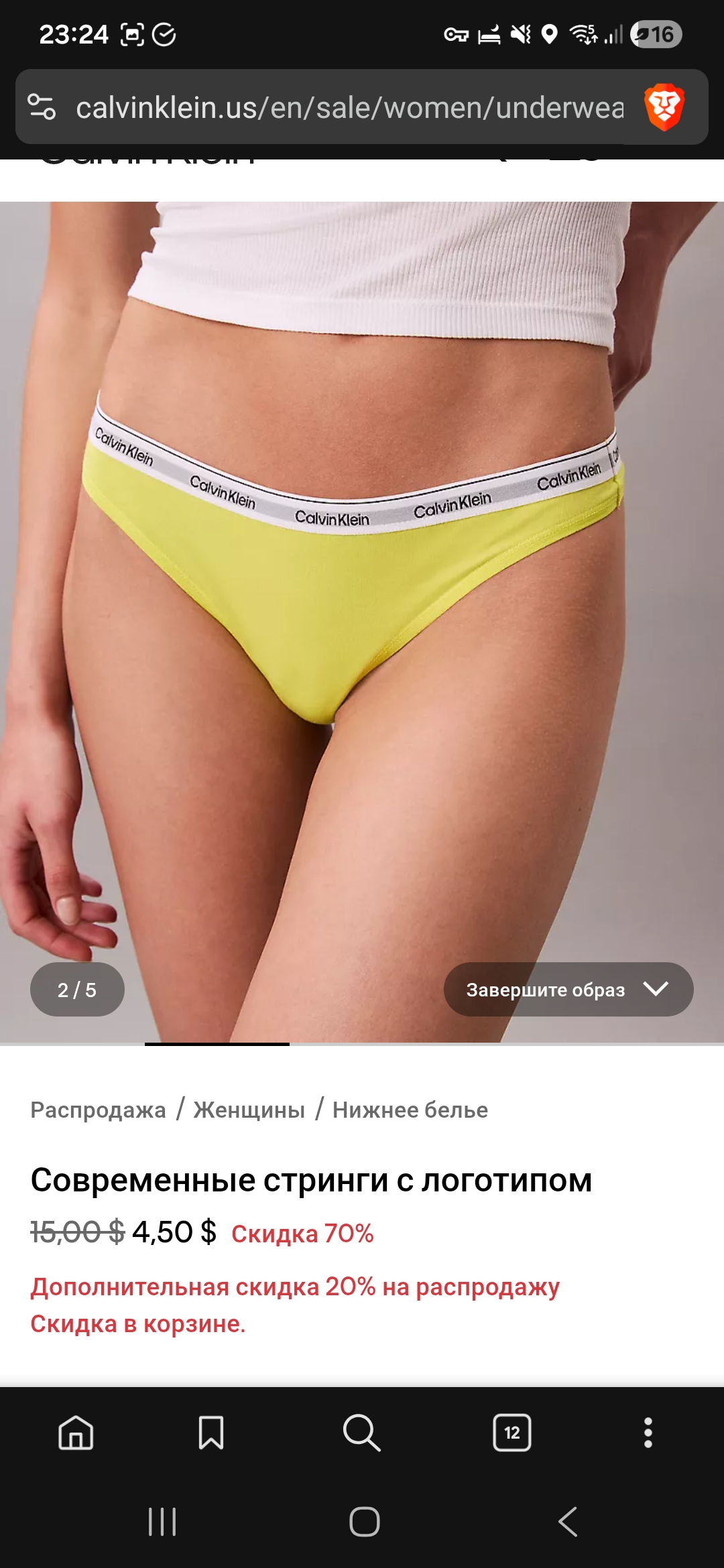
Task: Open the browser three-dot menu
Action: (x=648, y=1433)
